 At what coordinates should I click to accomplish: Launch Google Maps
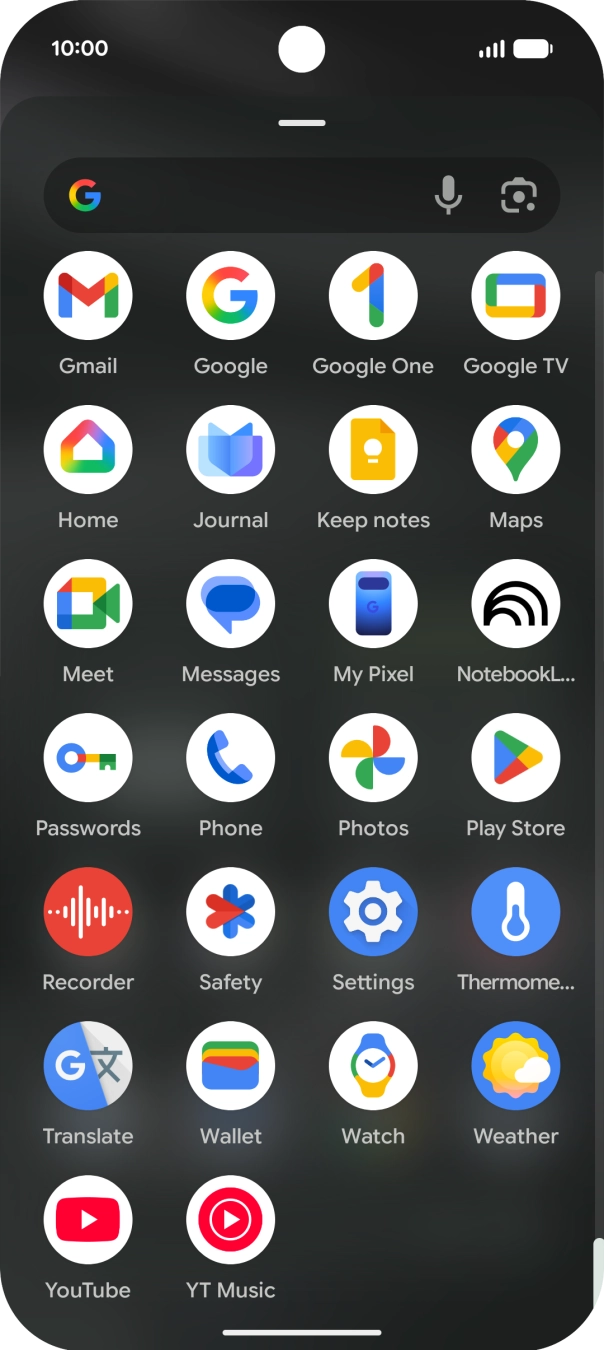516,450
